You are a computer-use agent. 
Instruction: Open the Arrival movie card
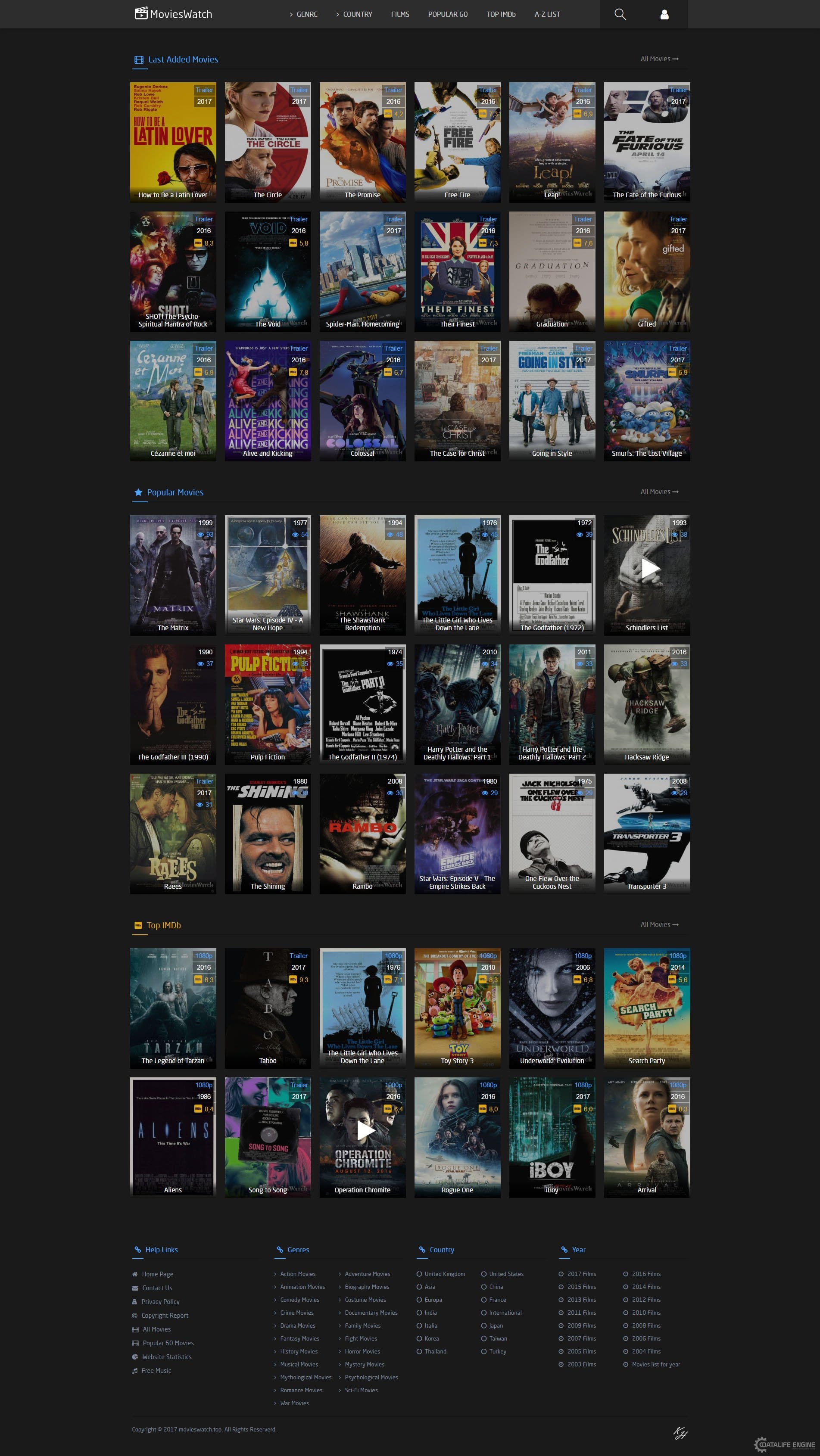tap(646, 1137)
